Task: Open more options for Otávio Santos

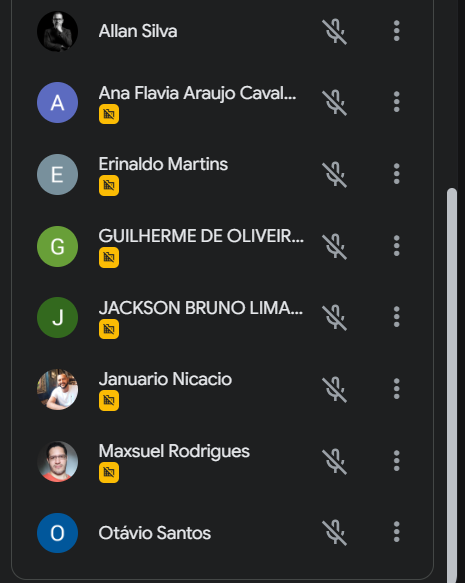Action: 396,532
